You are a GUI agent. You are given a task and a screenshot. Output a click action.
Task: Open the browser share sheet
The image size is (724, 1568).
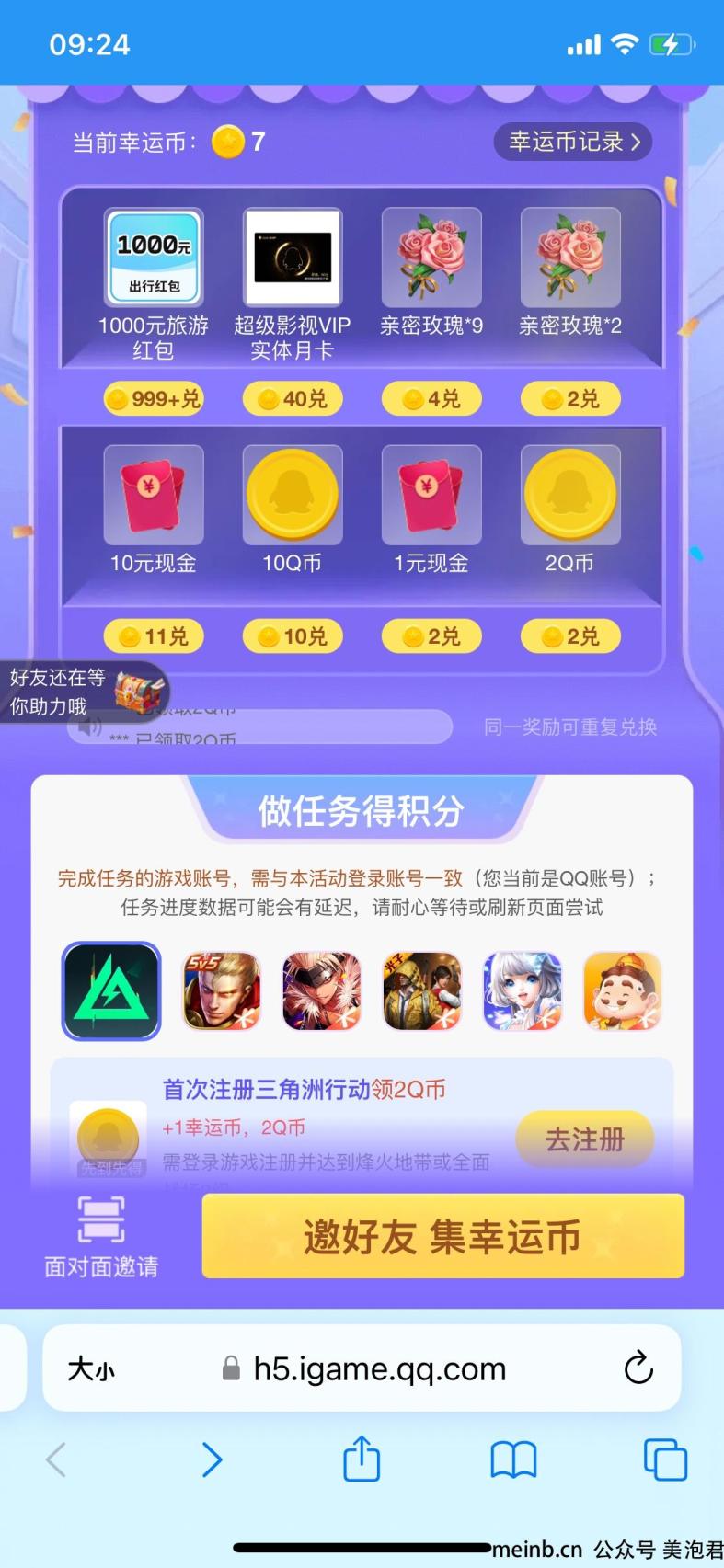pyautogui.click(x=362, y=1459)
